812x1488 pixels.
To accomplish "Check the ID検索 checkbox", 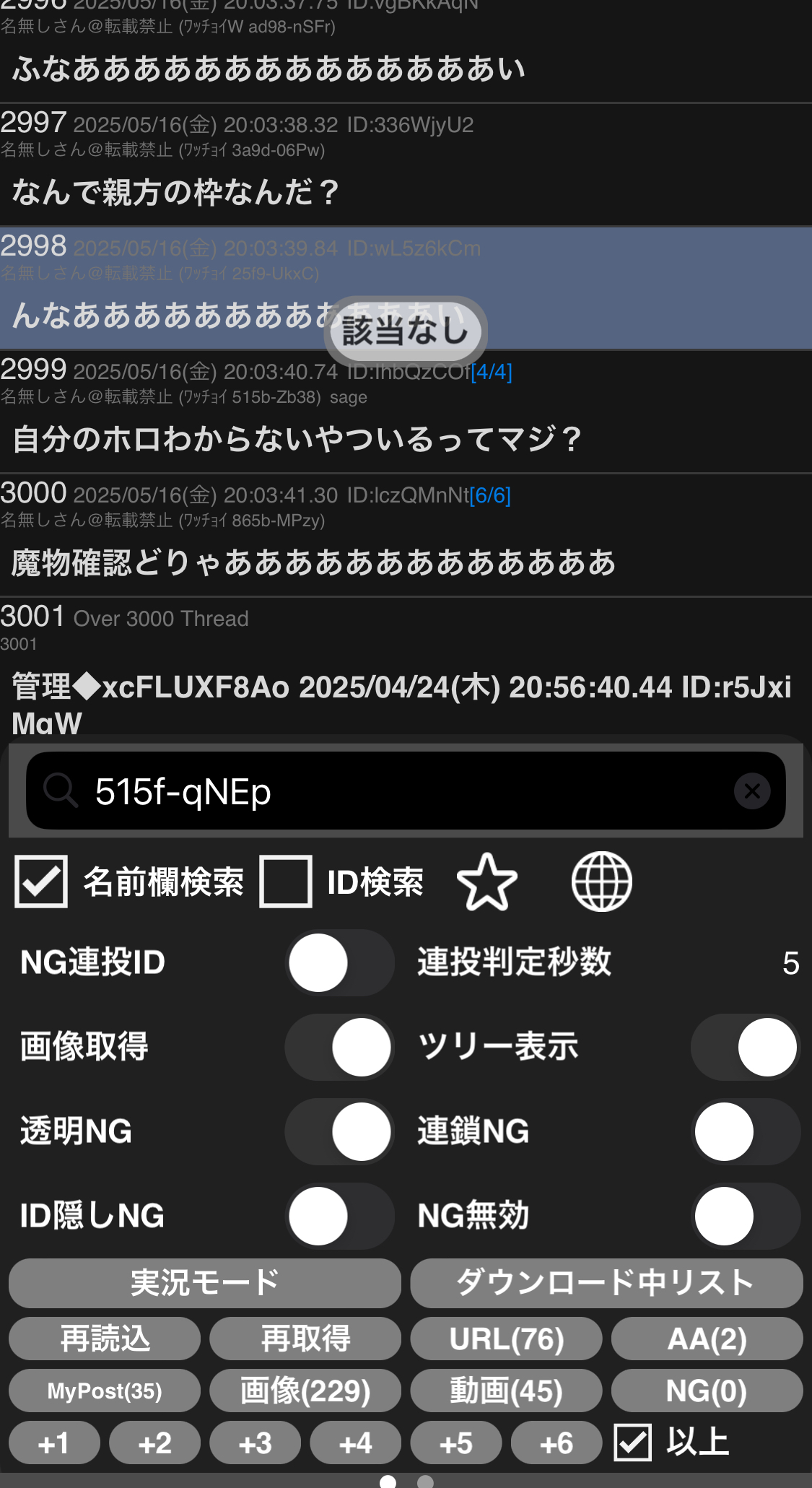I will (286, 882).
